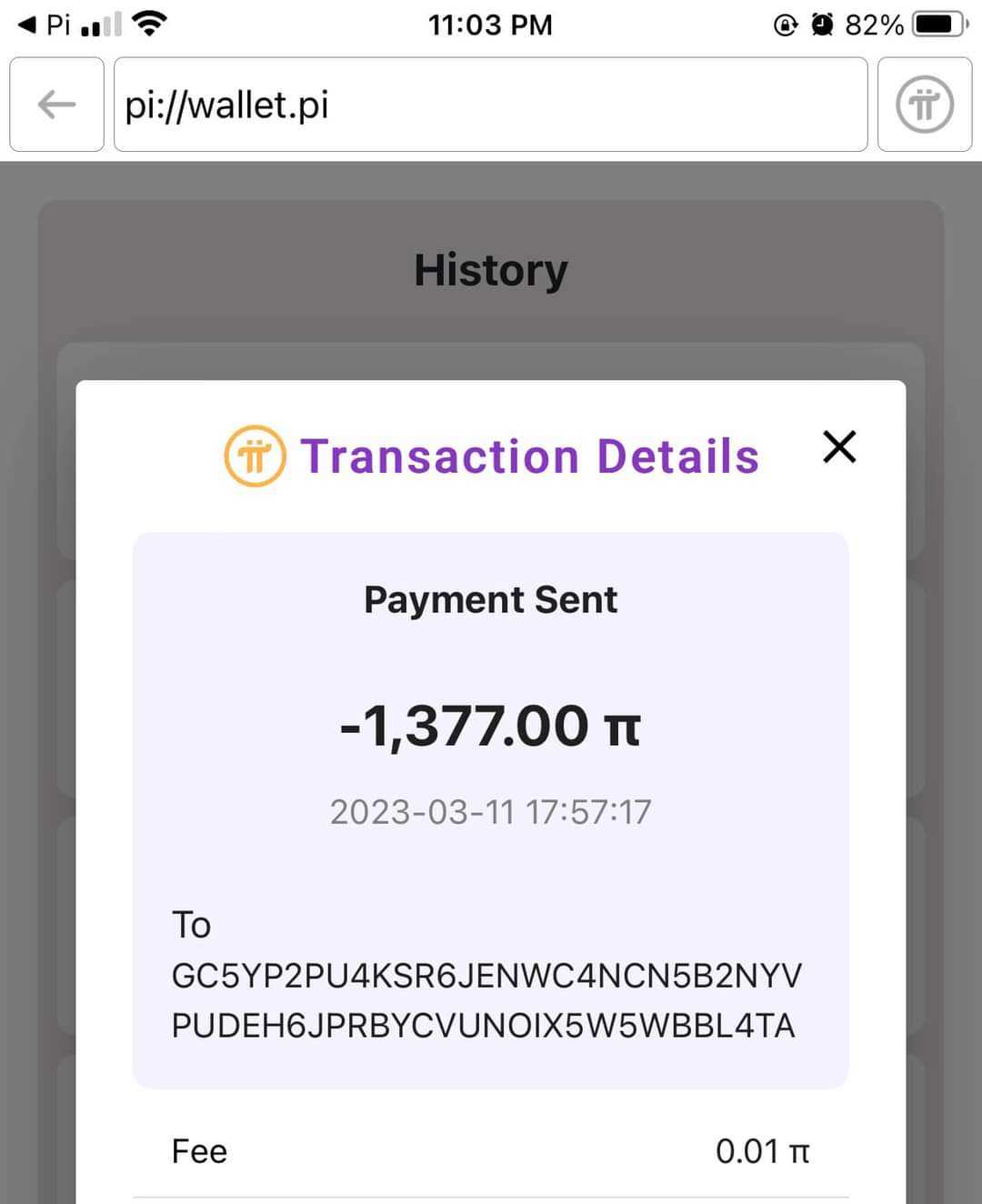Open the Pi logo button beside address bar
This screenshot has height=1204, width=982.
[x=924, y=105]
